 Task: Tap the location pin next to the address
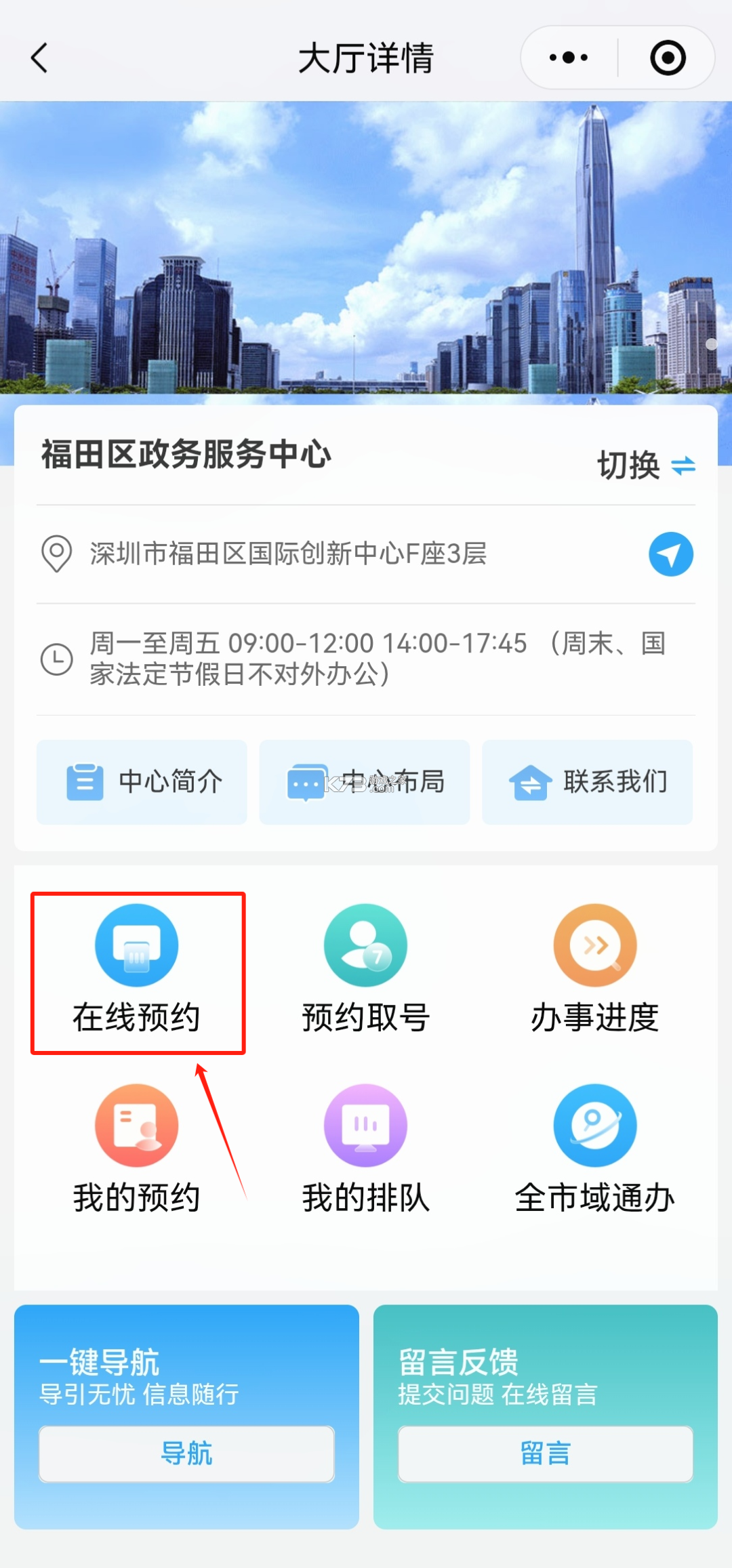click(56, 554)
